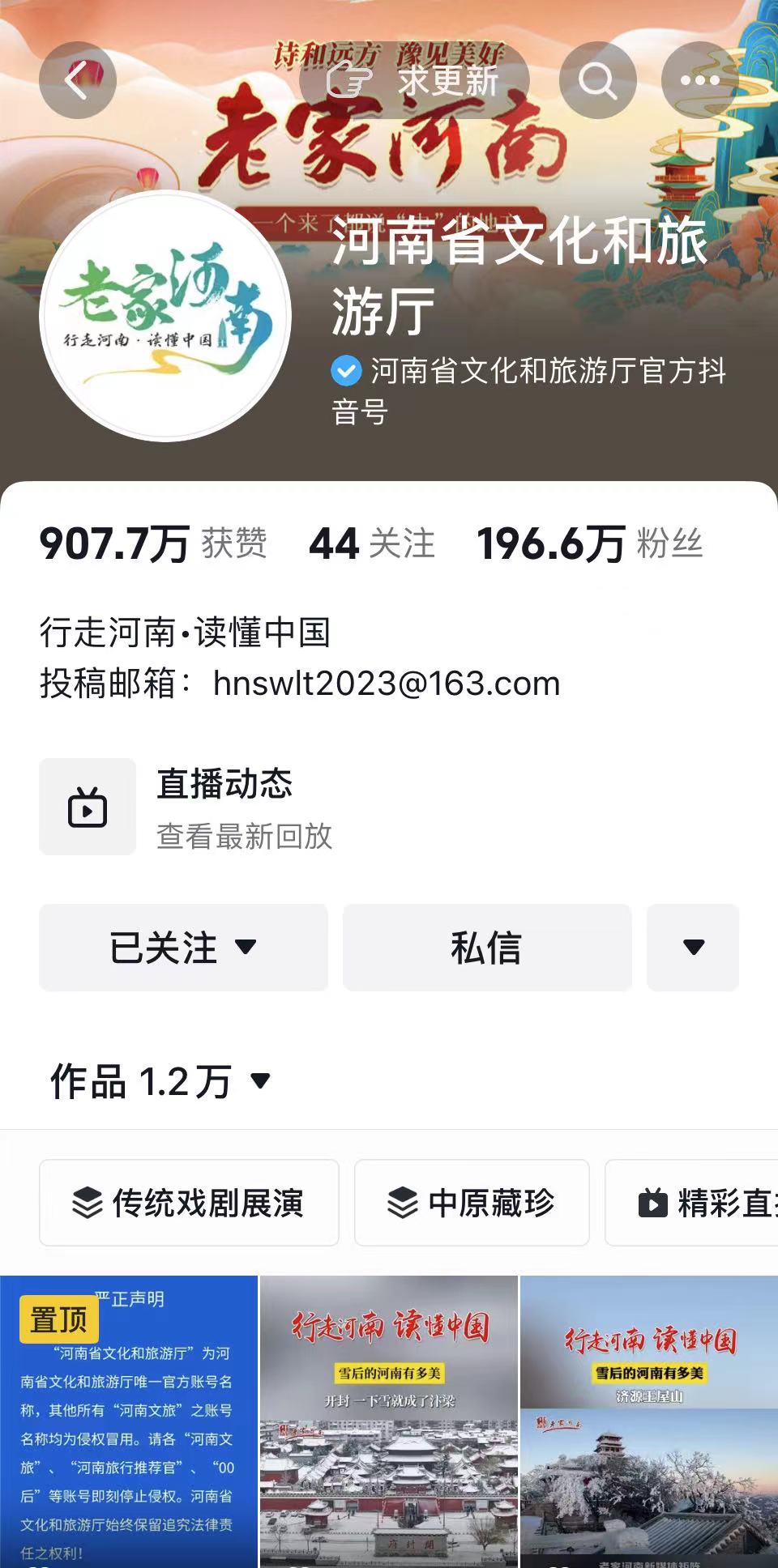This screenshot has width=778, height=1568.
Task: Open the 作品 1.2万 sort dropdown
Action: tap(259, 1081)
